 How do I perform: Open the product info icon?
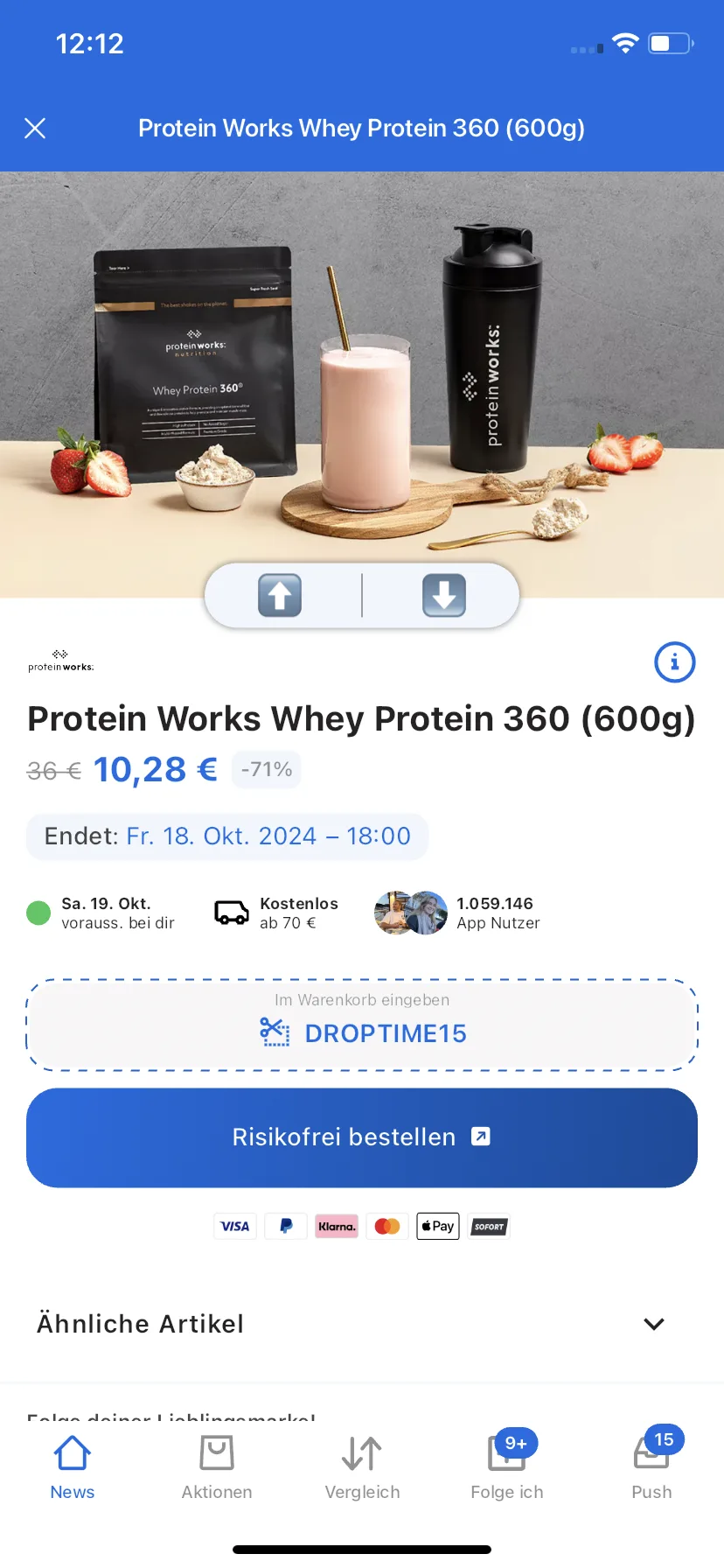click(x=674, y=662)
